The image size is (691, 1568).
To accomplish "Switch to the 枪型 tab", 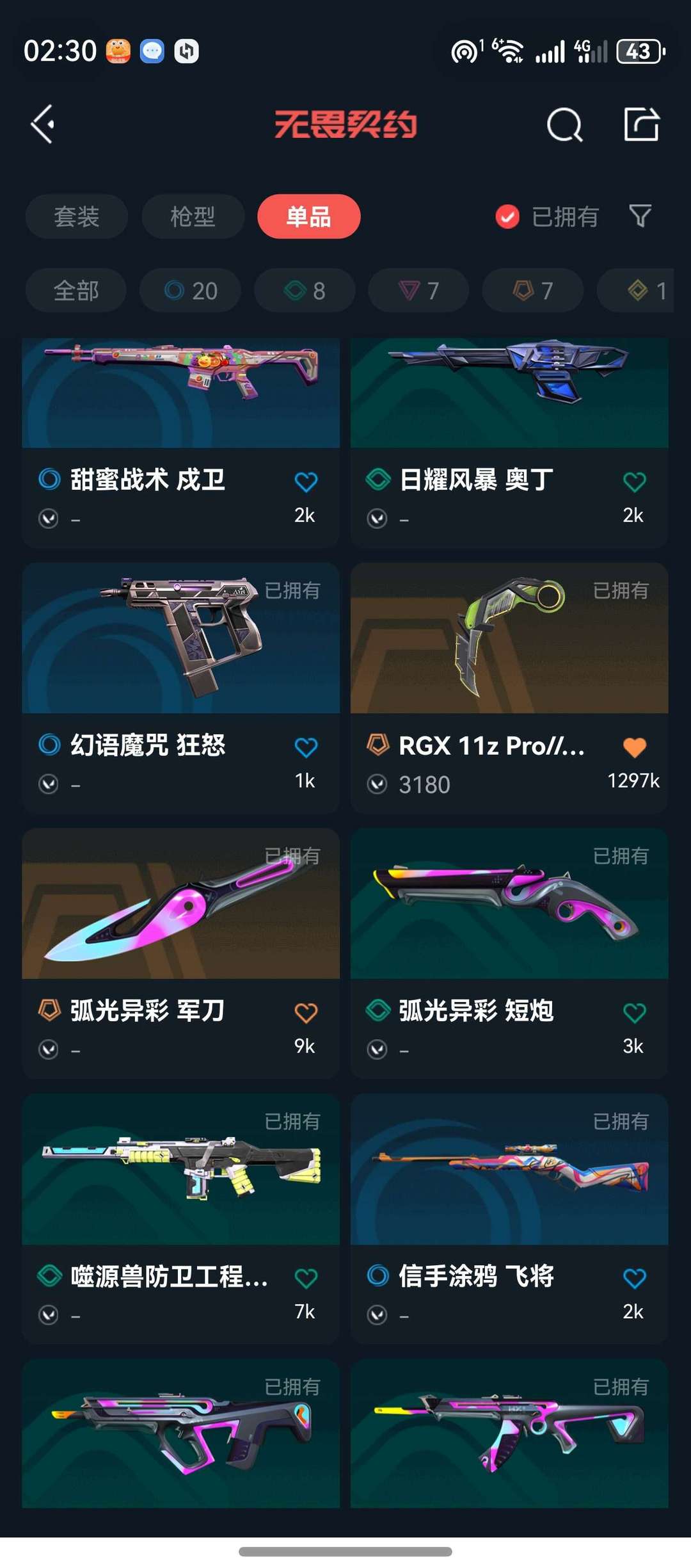I will click(193, 216).
